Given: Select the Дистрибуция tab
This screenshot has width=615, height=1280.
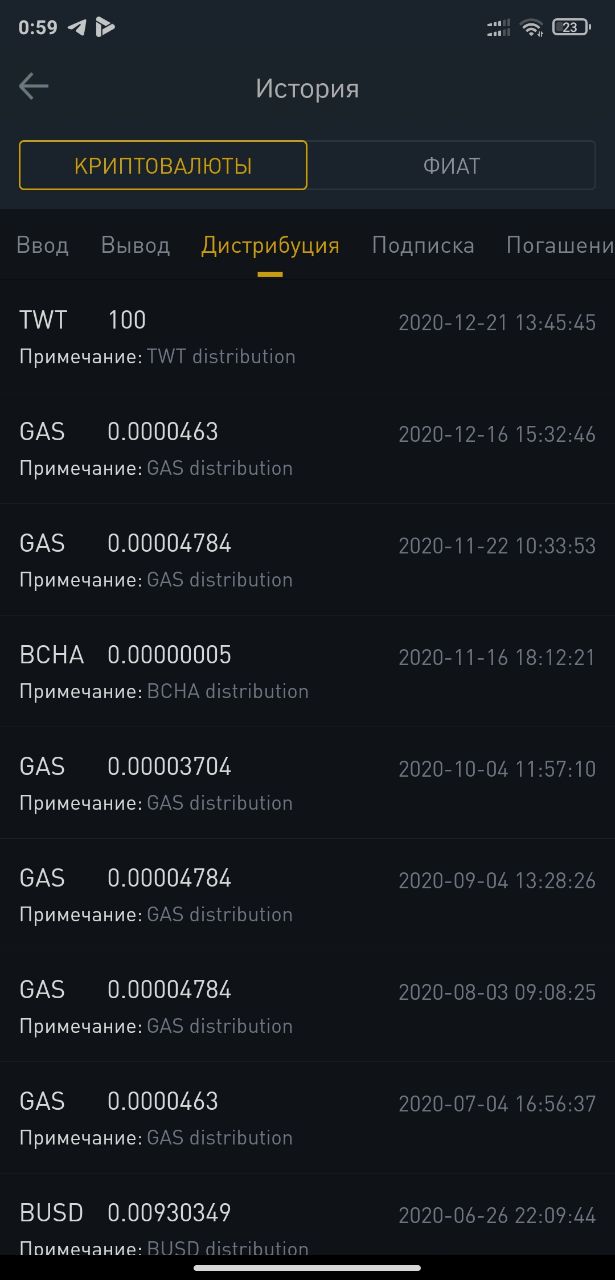Looking at the screenshot, I should (x=270, y=245).
